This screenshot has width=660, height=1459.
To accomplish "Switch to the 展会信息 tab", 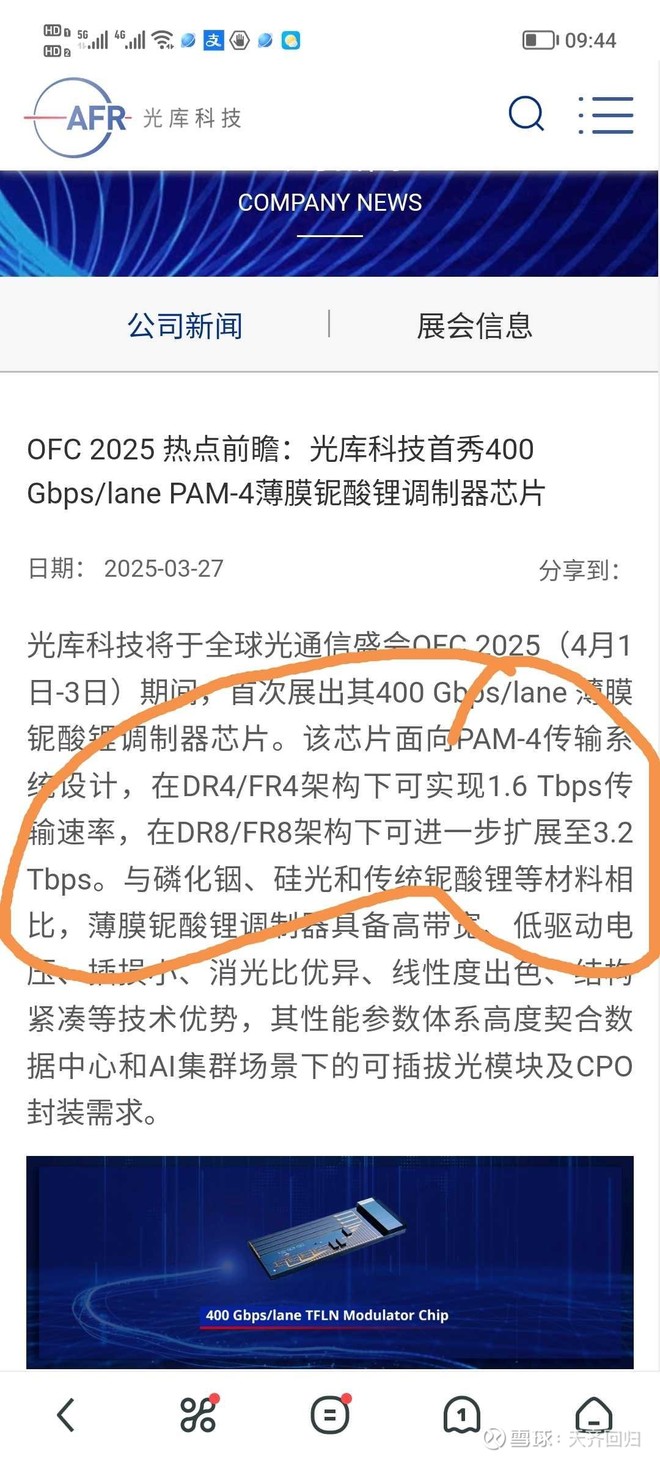I will coord(475,325).
